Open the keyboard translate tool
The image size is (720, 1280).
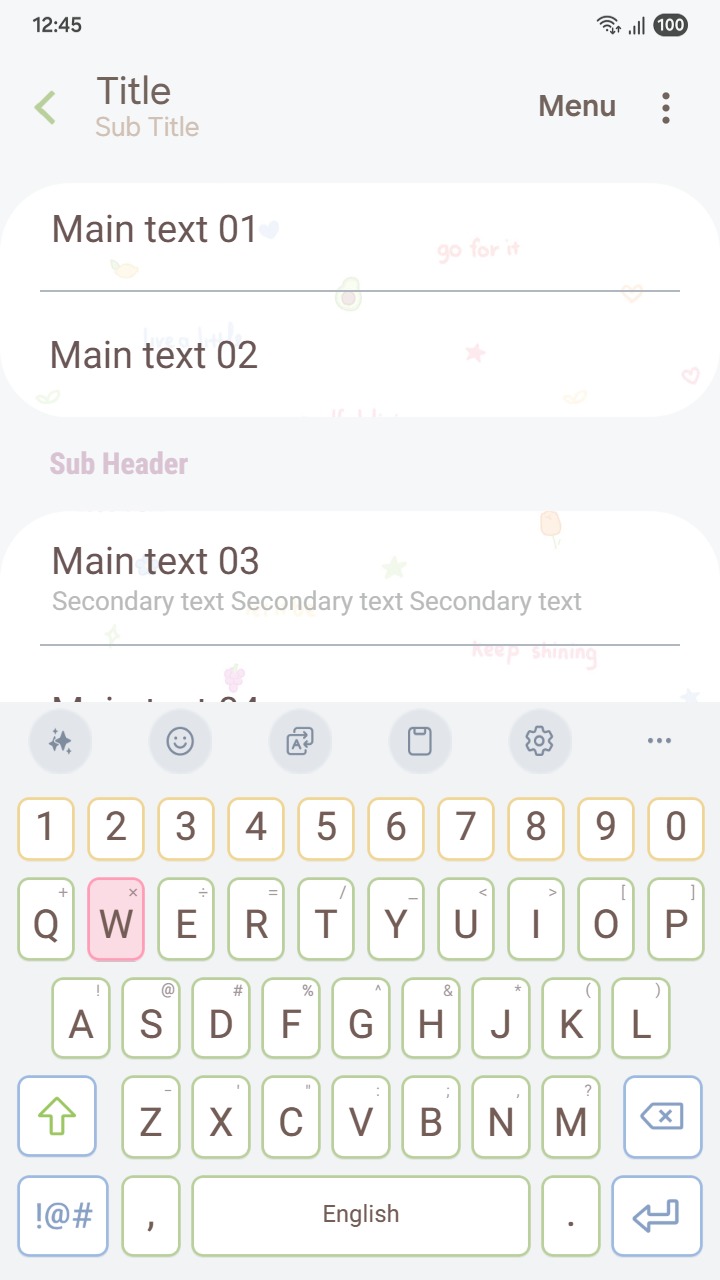[x=300, y=741]
